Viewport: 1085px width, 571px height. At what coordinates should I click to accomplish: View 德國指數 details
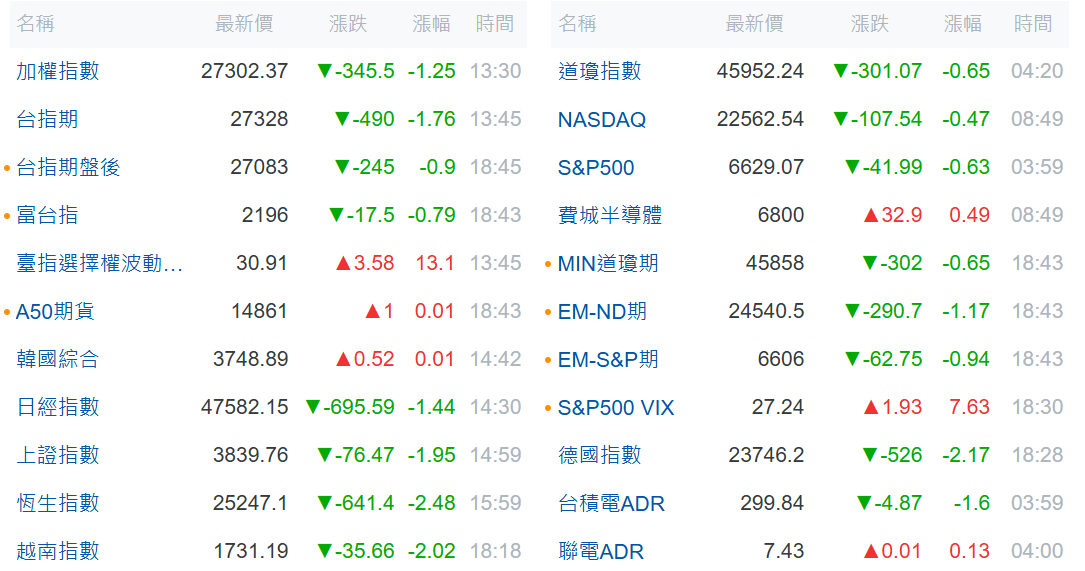[599, 455]
